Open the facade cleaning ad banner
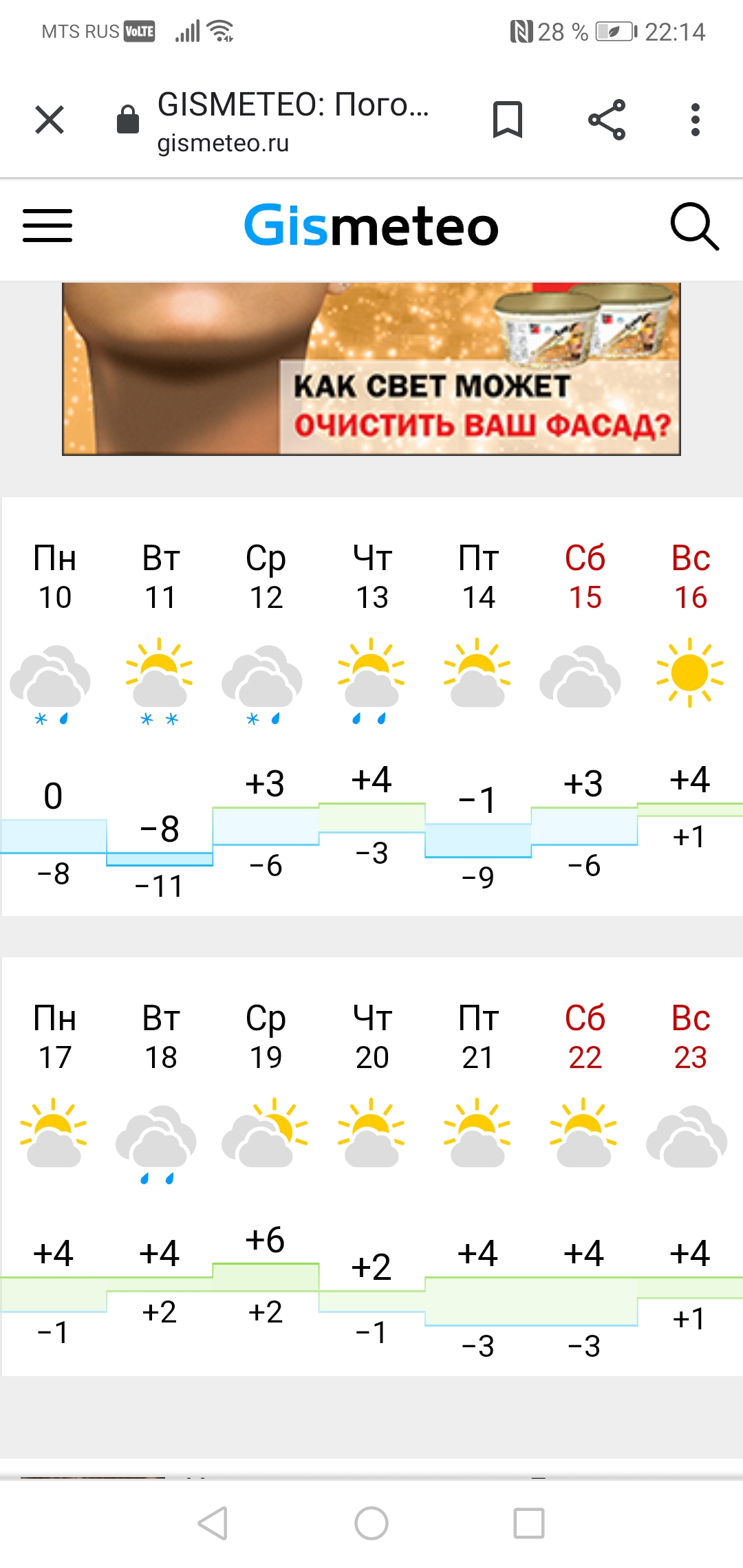Viewport: 743px width, 1568px height. 371,369
